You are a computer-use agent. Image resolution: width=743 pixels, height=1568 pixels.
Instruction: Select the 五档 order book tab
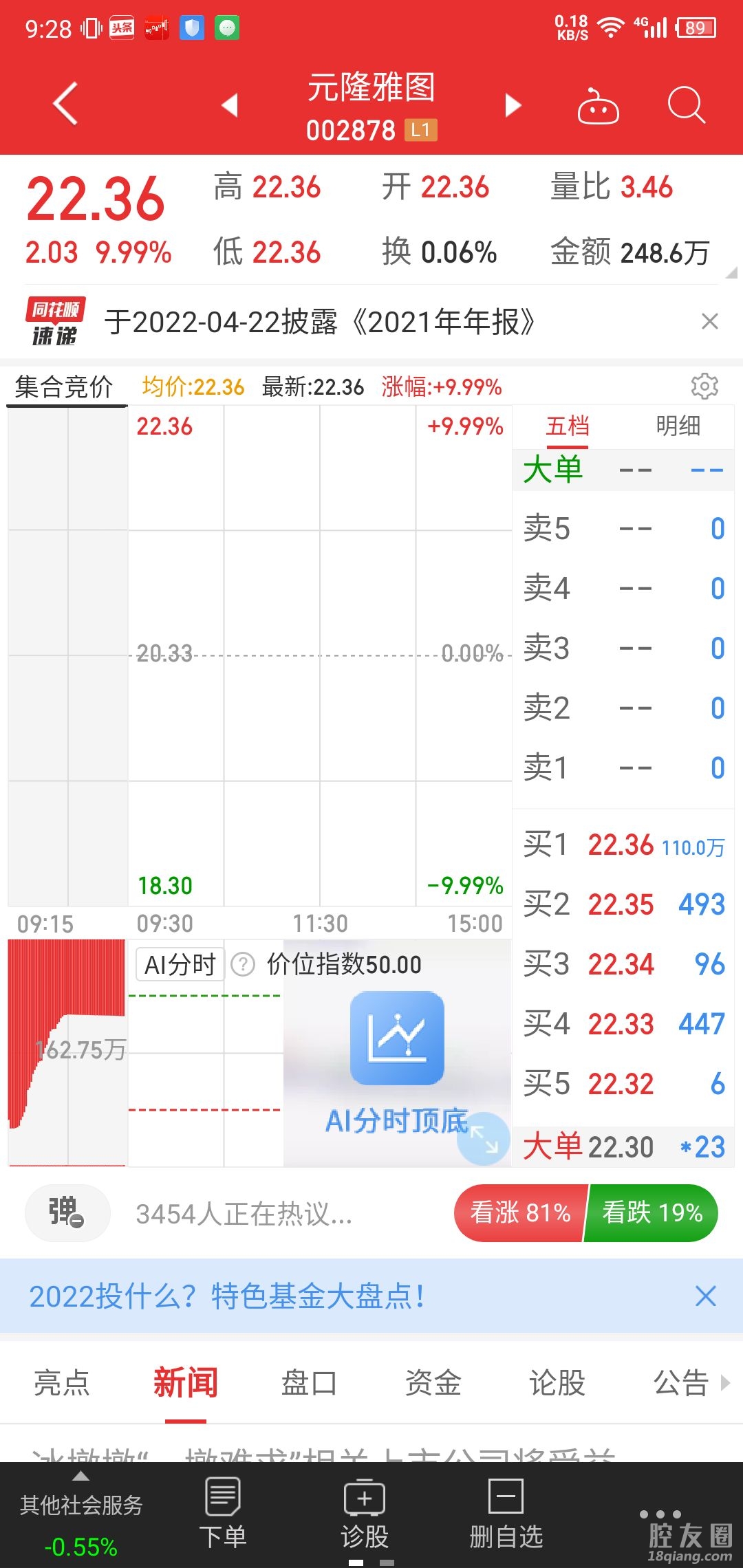point(568,426)
